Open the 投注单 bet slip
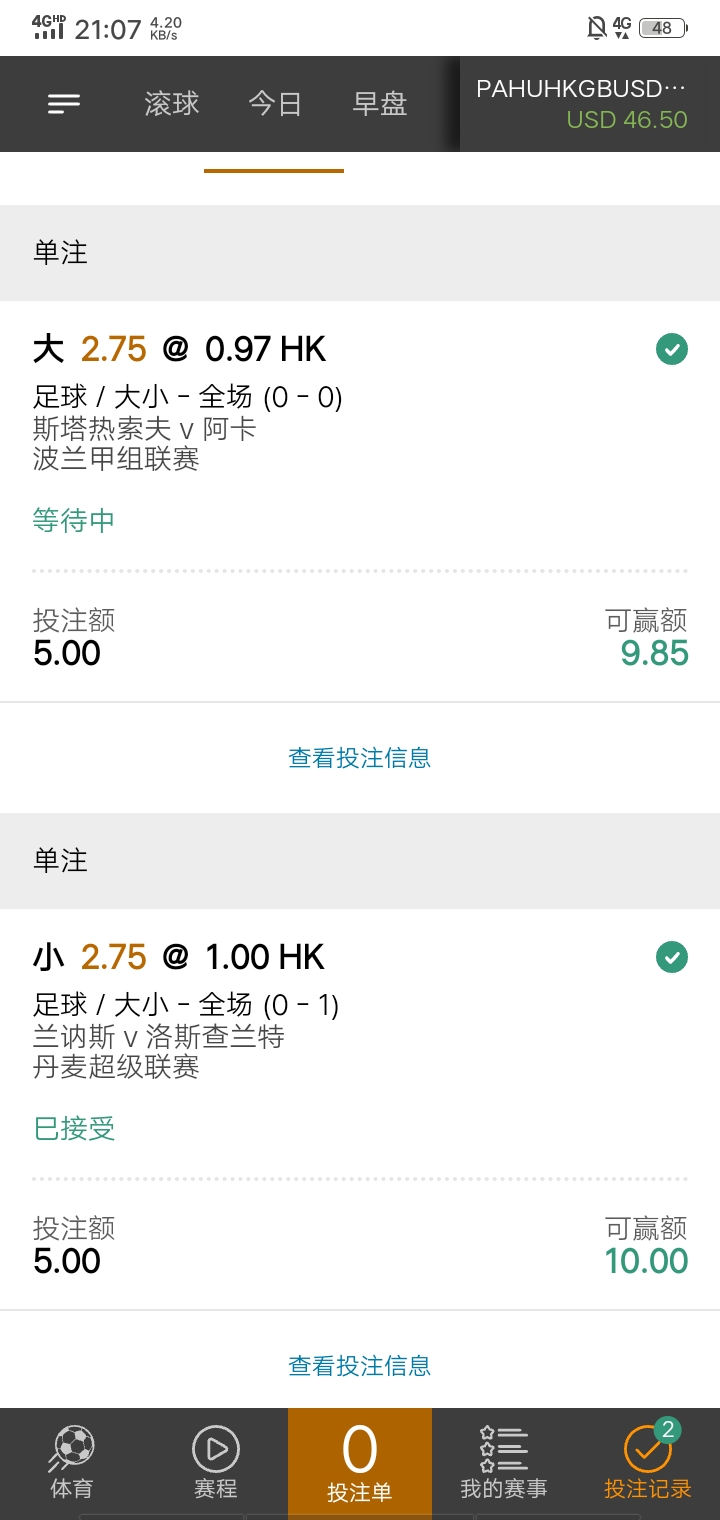 pos(360,1464)
